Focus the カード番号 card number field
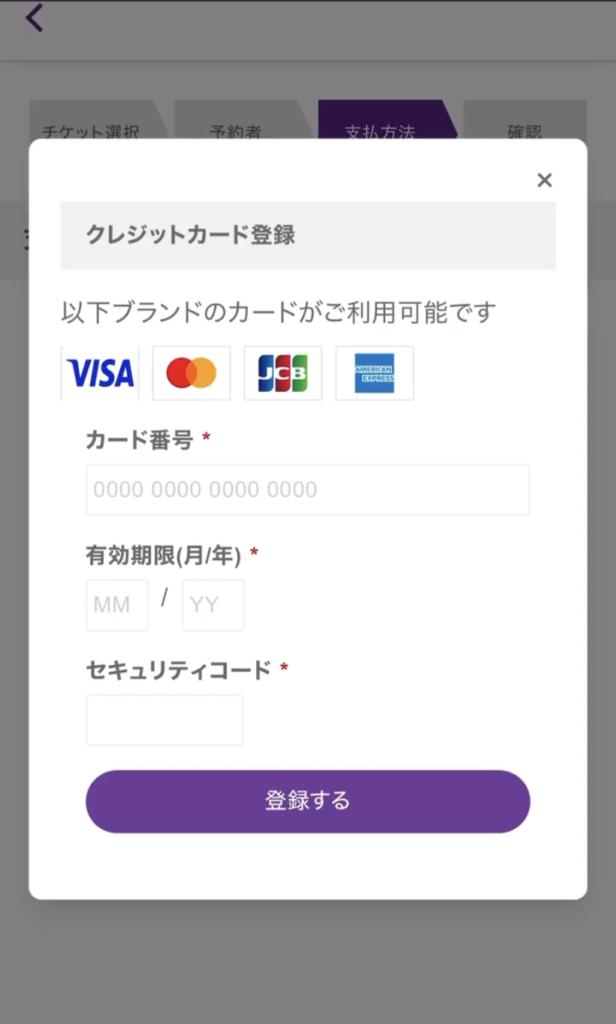 click(x=307, y=490)
